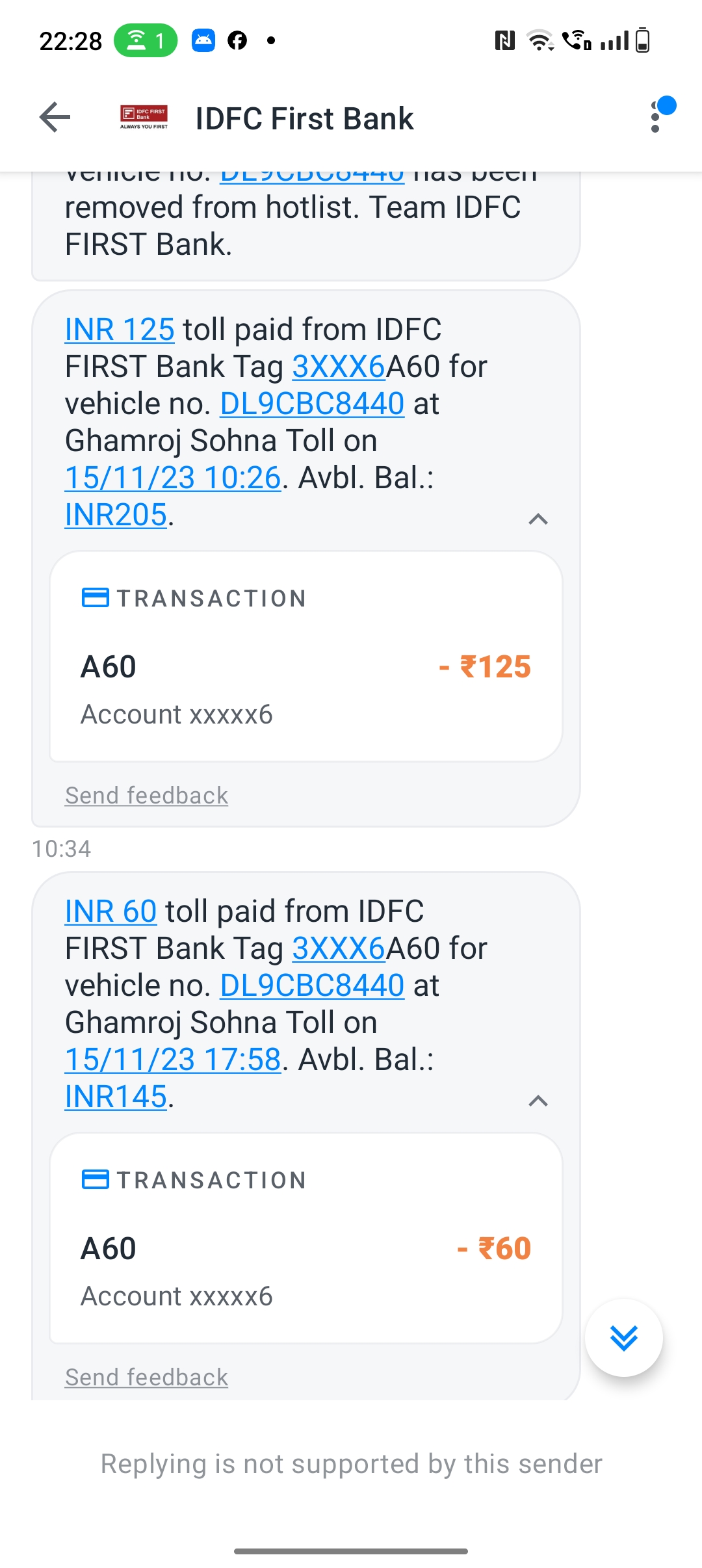Viewport: 702px width, 1568px height.
Task: Go back using the arrow
Action: pos(55,118)
